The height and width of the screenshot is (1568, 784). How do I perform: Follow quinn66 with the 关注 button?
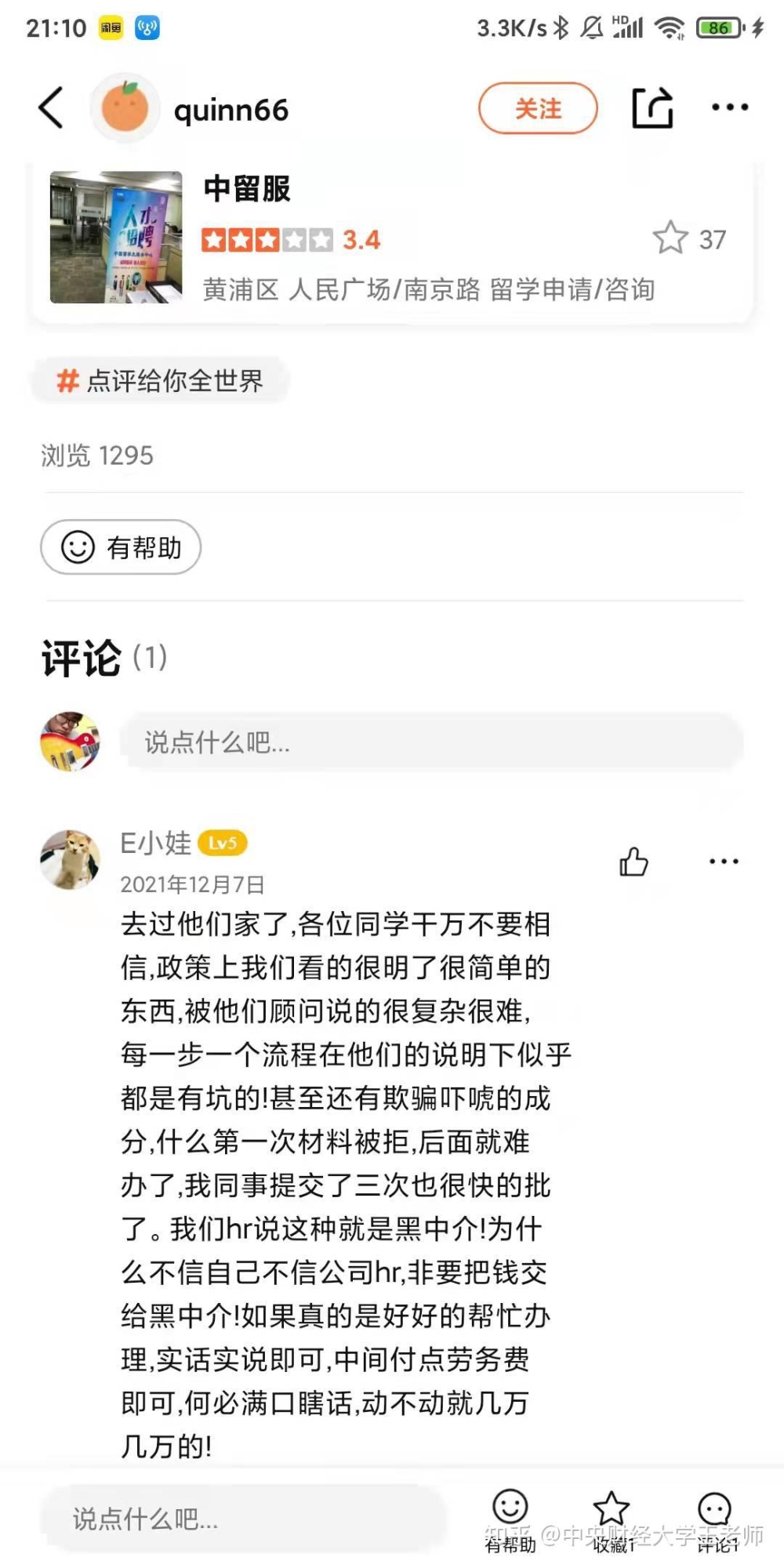pyautogui.click(x=538, y=108)
